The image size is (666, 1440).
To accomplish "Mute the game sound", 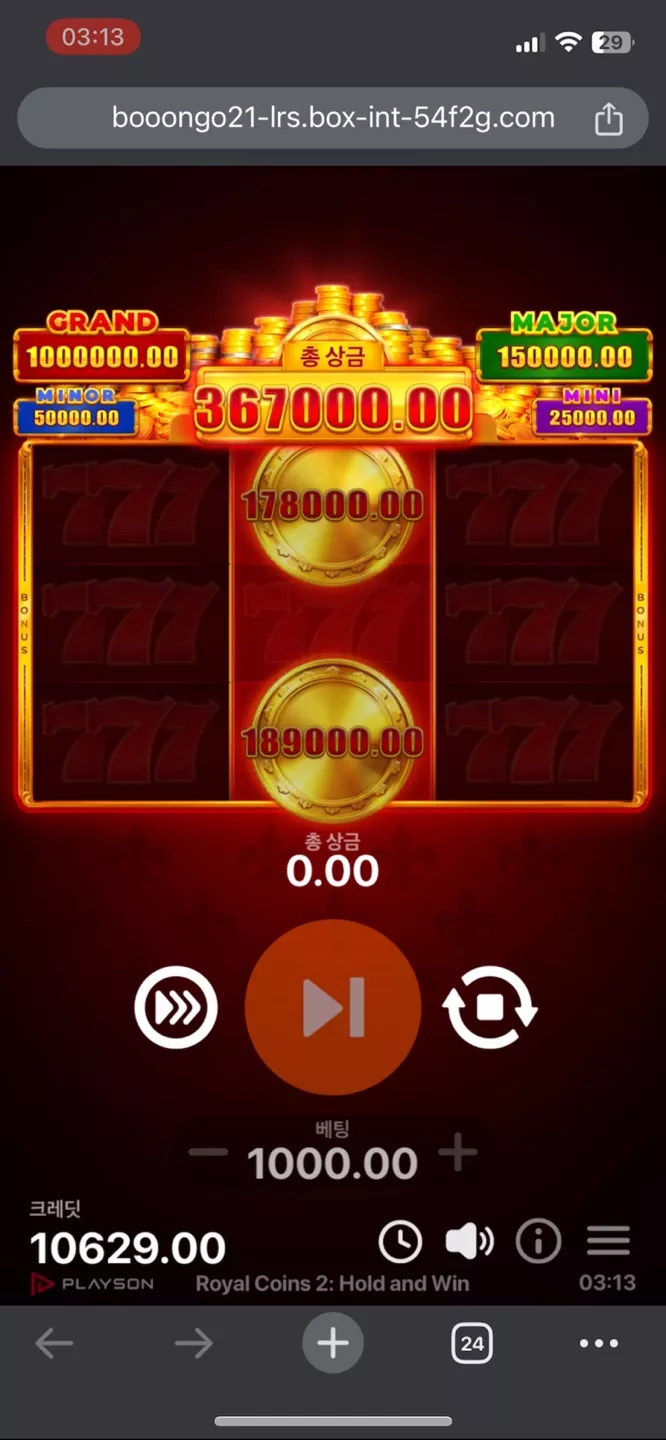I will 469,1242.
